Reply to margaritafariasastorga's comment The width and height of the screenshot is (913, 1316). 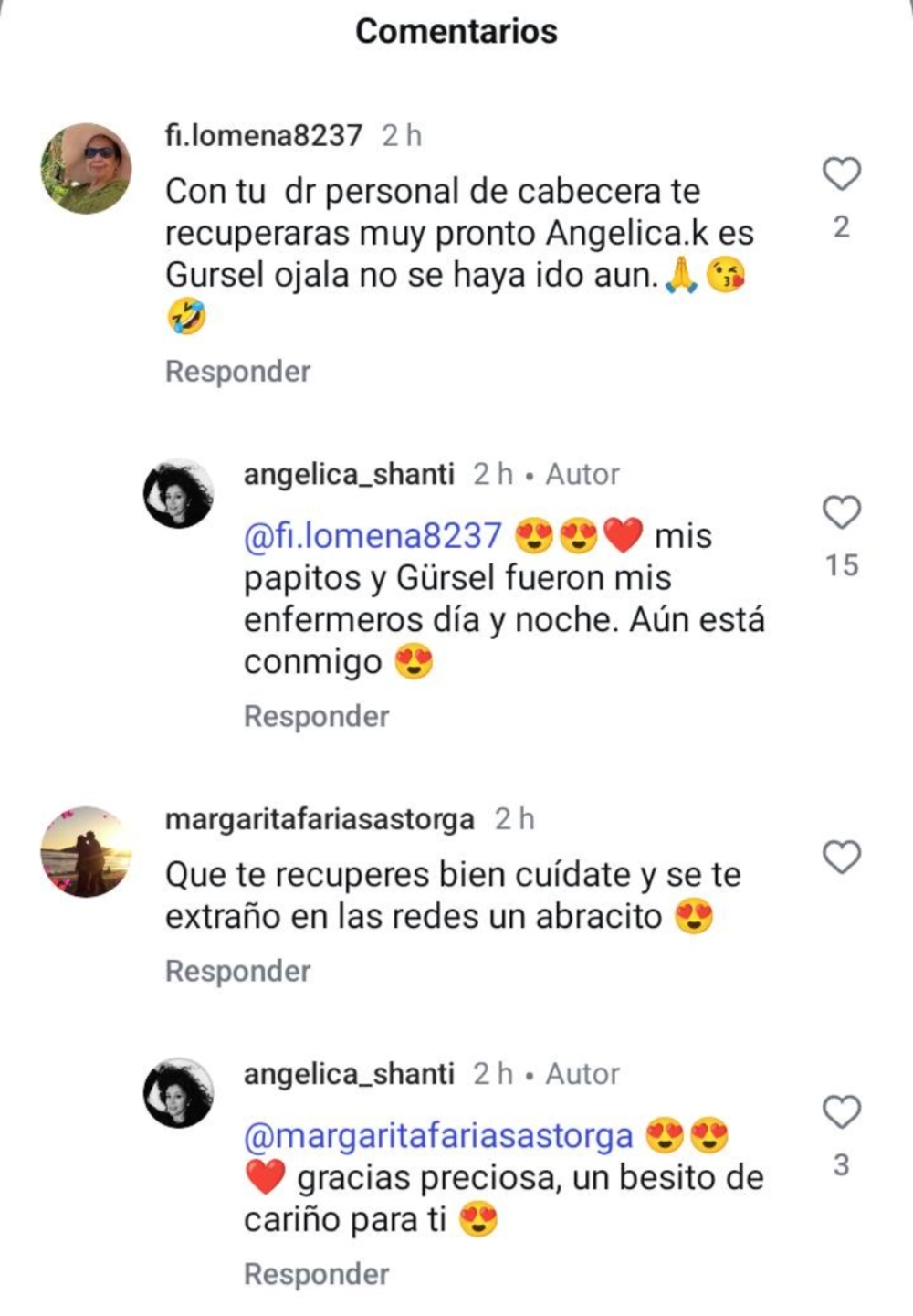[237, 971]
